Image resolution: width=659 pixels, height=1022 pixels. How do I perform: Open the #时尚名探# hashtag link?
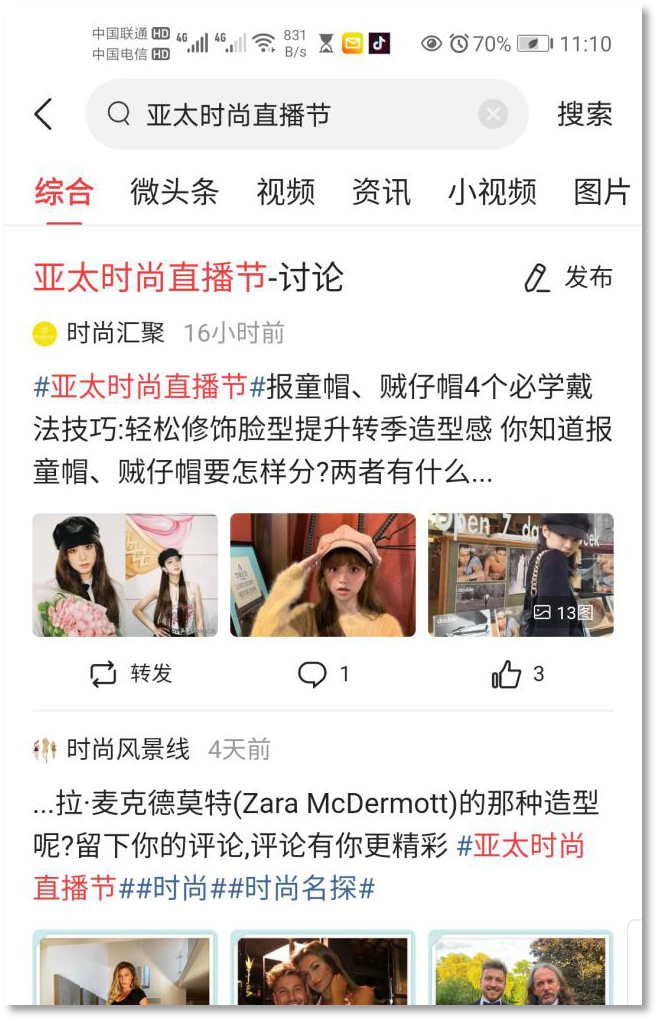(x=307, y=888)
